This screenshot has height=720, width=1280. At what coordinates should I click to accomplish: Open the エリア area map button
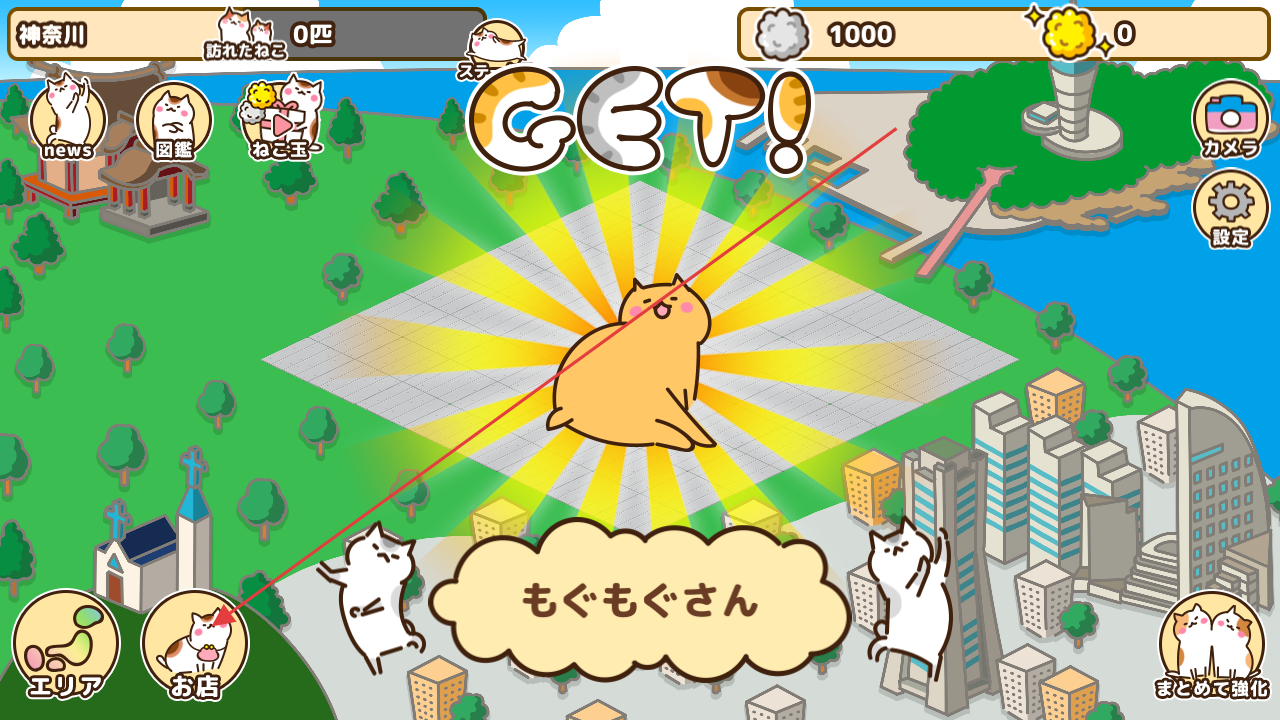(66, 643)
